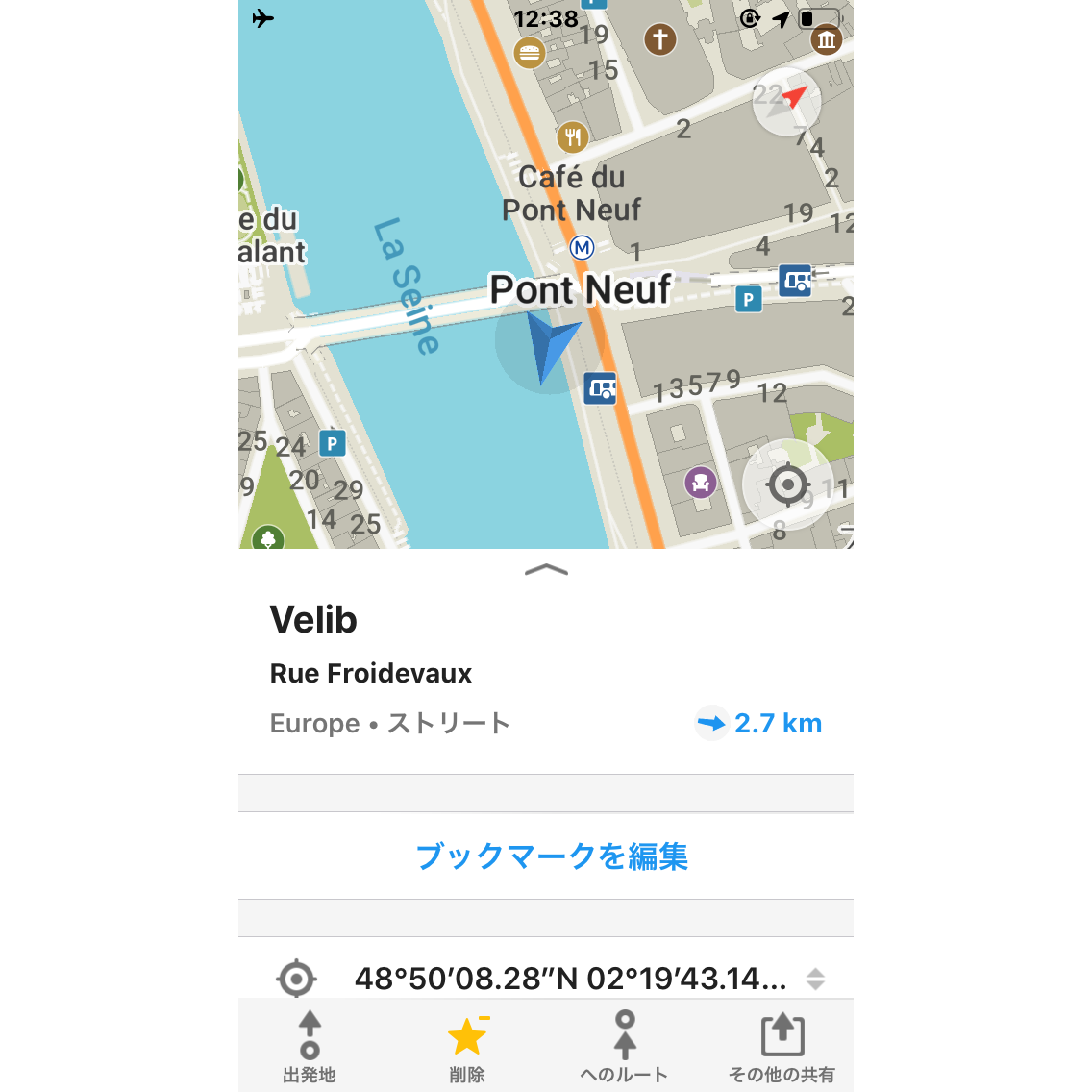The height and width of the screenshot is (1092, 1092).
Task: Open ブックマークを編集 to edit the bookmark
Action: coord(552,856)
